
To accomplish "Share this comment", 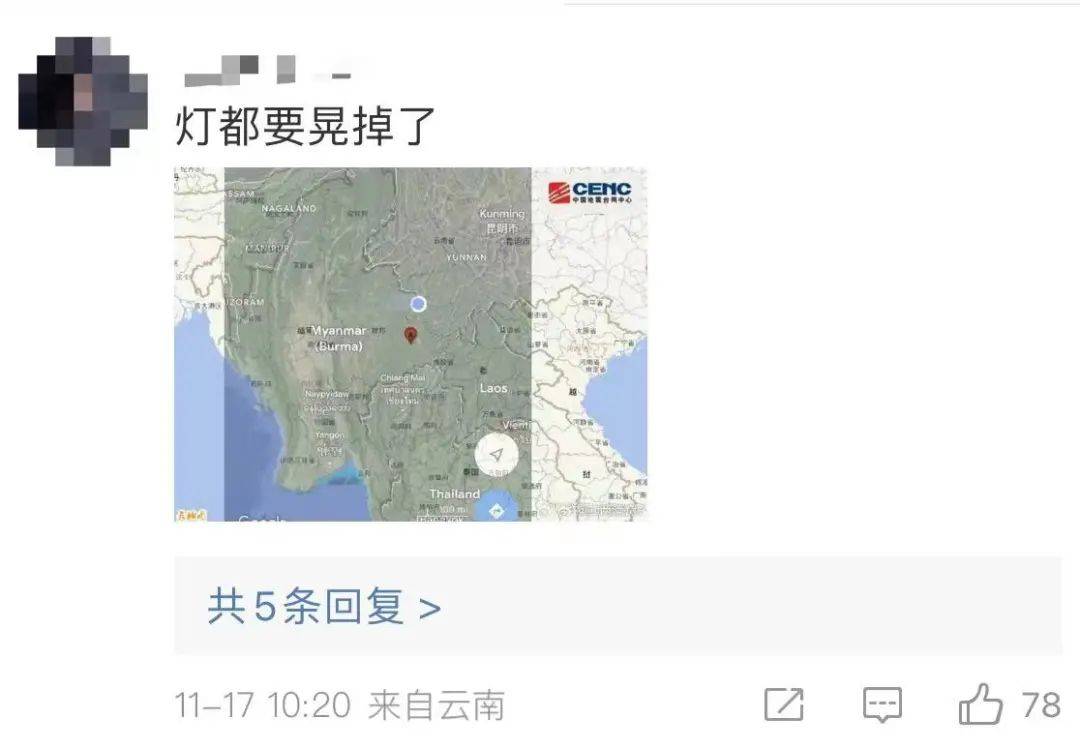I will [784, 705].
